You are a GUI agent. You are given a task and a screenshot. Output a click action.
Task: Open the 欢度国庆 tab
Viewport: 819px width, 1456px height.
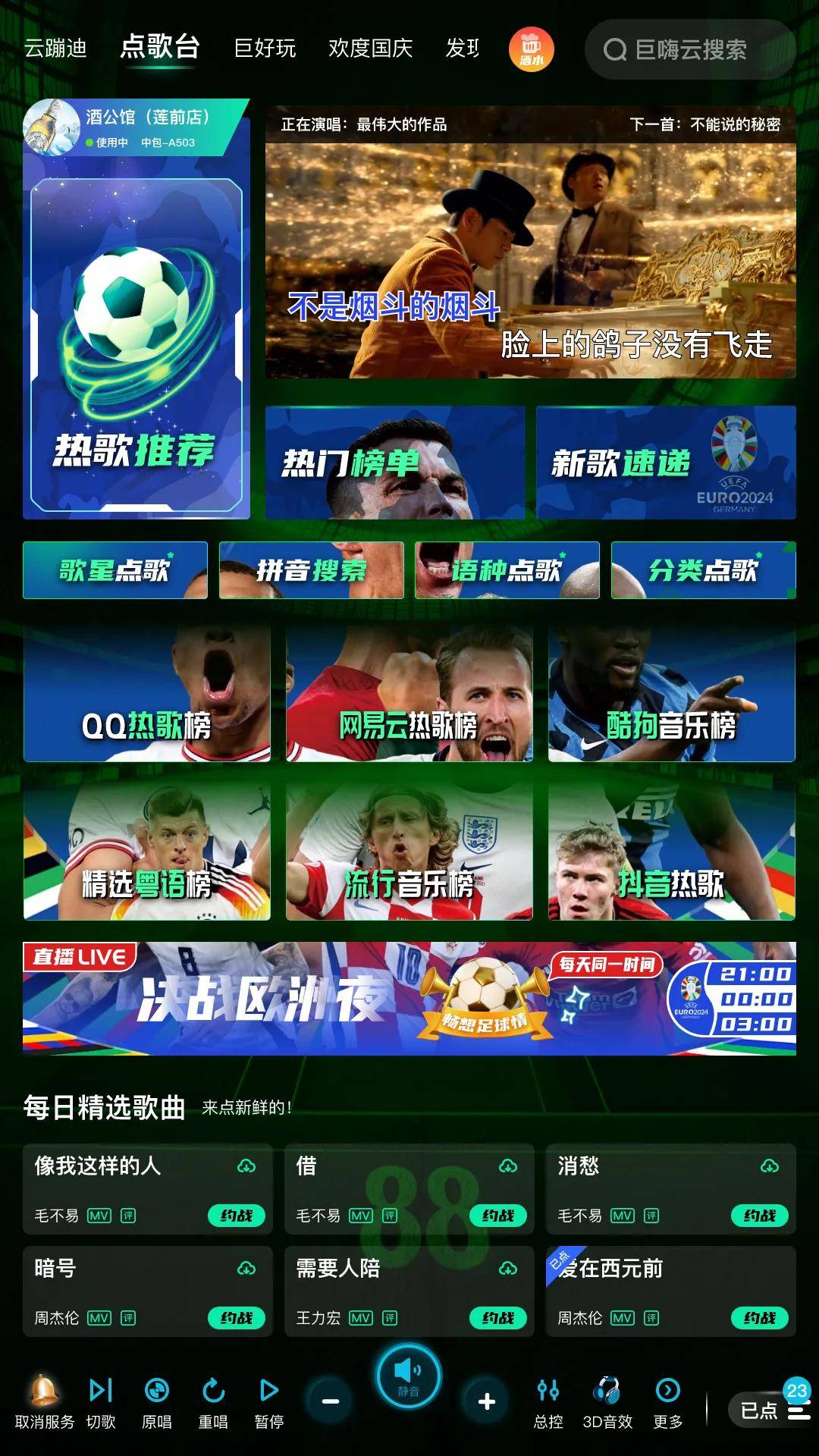tap(370, 49)
